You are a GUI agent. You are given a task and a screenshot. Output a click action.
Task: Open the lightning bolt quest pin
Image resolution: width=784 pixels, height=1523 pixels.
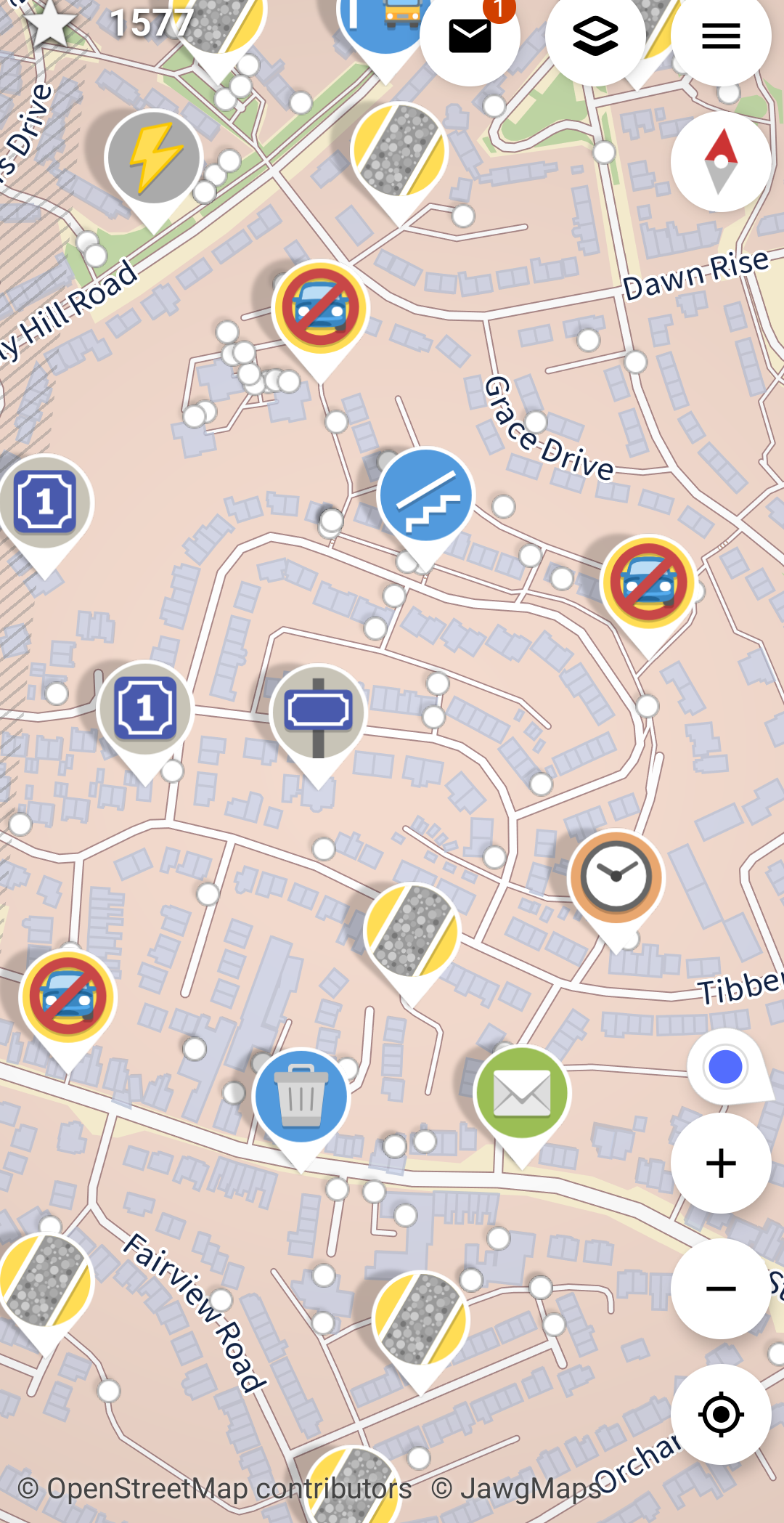[153, 158]
